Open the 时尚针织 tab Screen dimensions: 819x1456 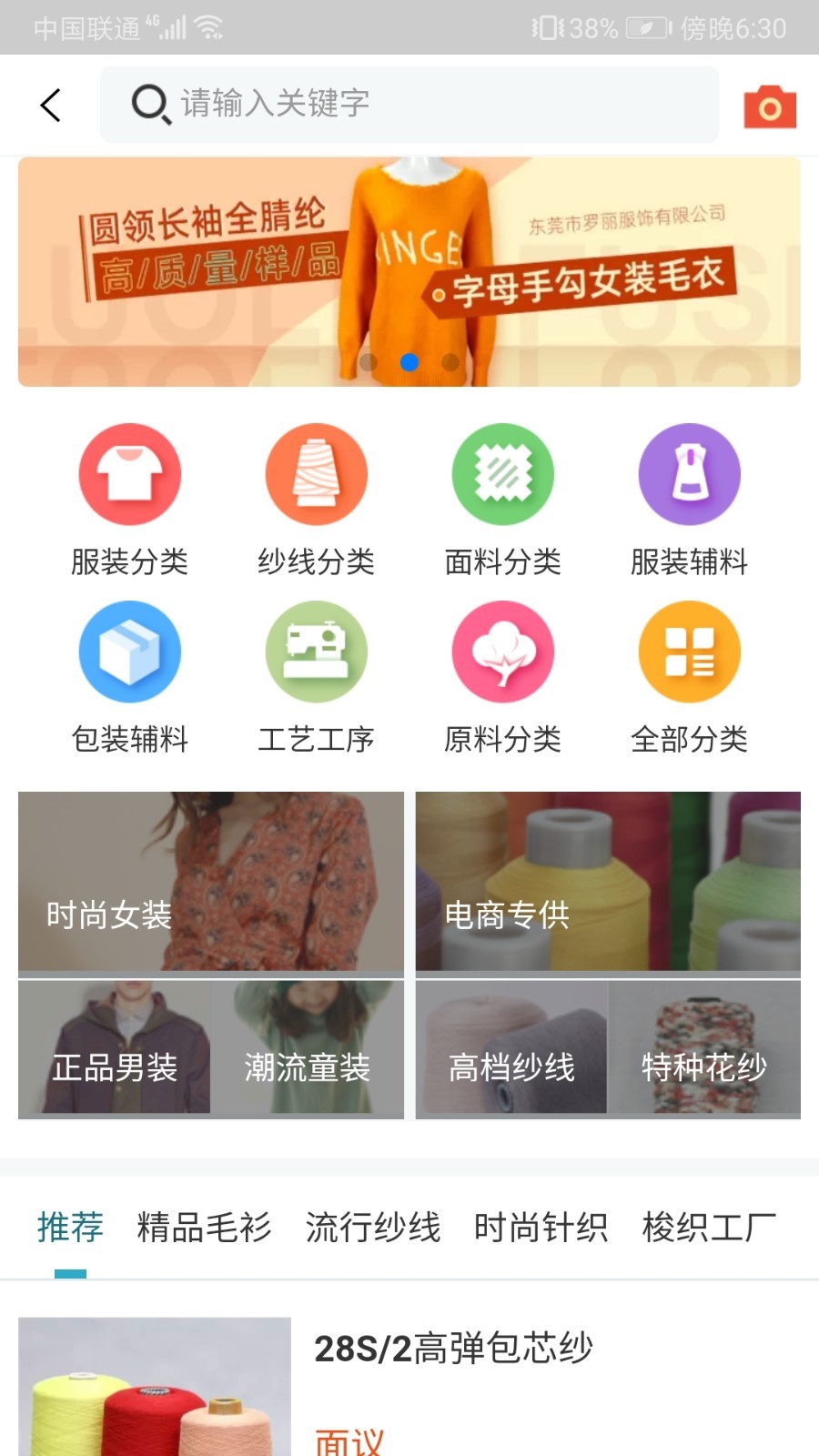tap(541, 1228)
